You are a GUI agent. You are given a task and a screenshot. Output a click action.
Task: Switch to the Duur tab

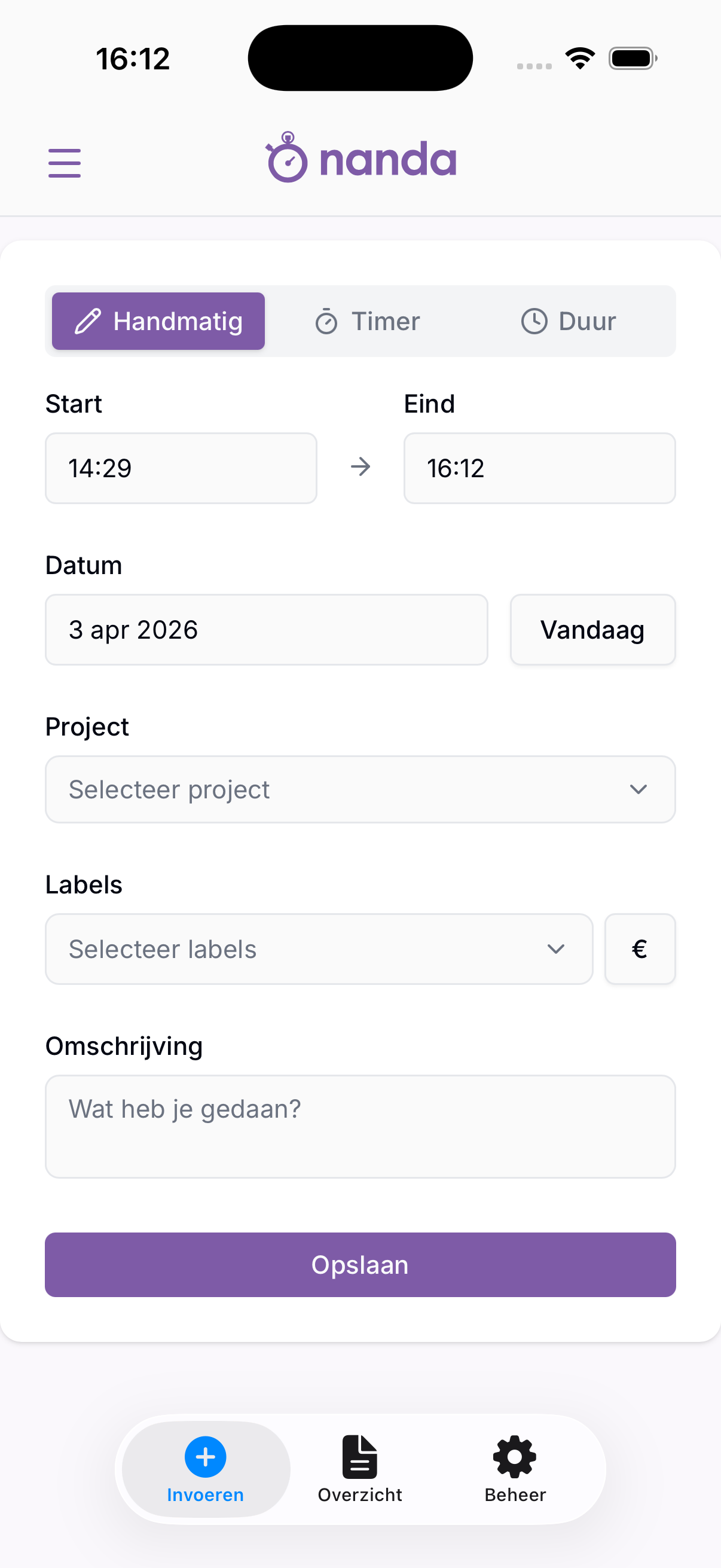[x=567, y=321]
